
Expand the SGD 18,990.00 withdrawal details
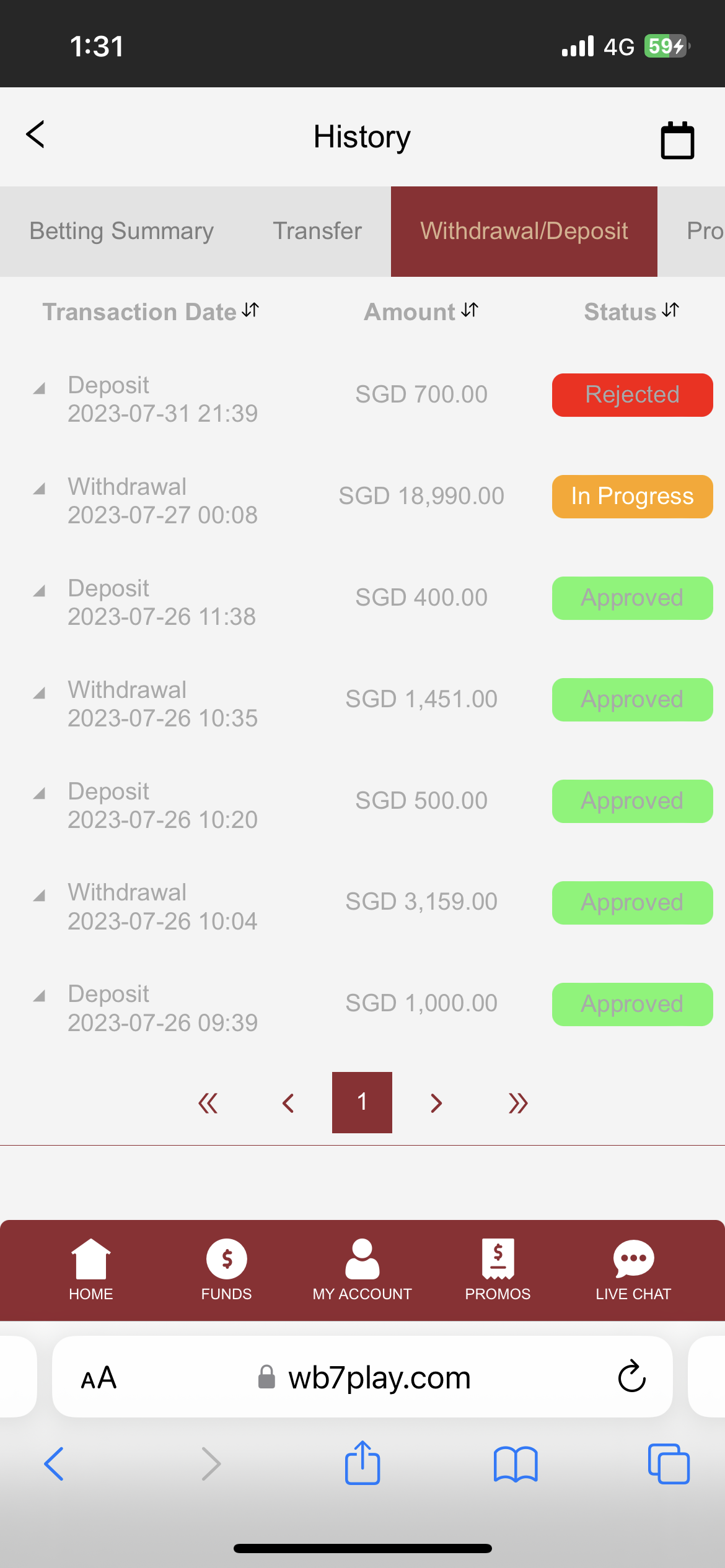click(x=40, y=490)
